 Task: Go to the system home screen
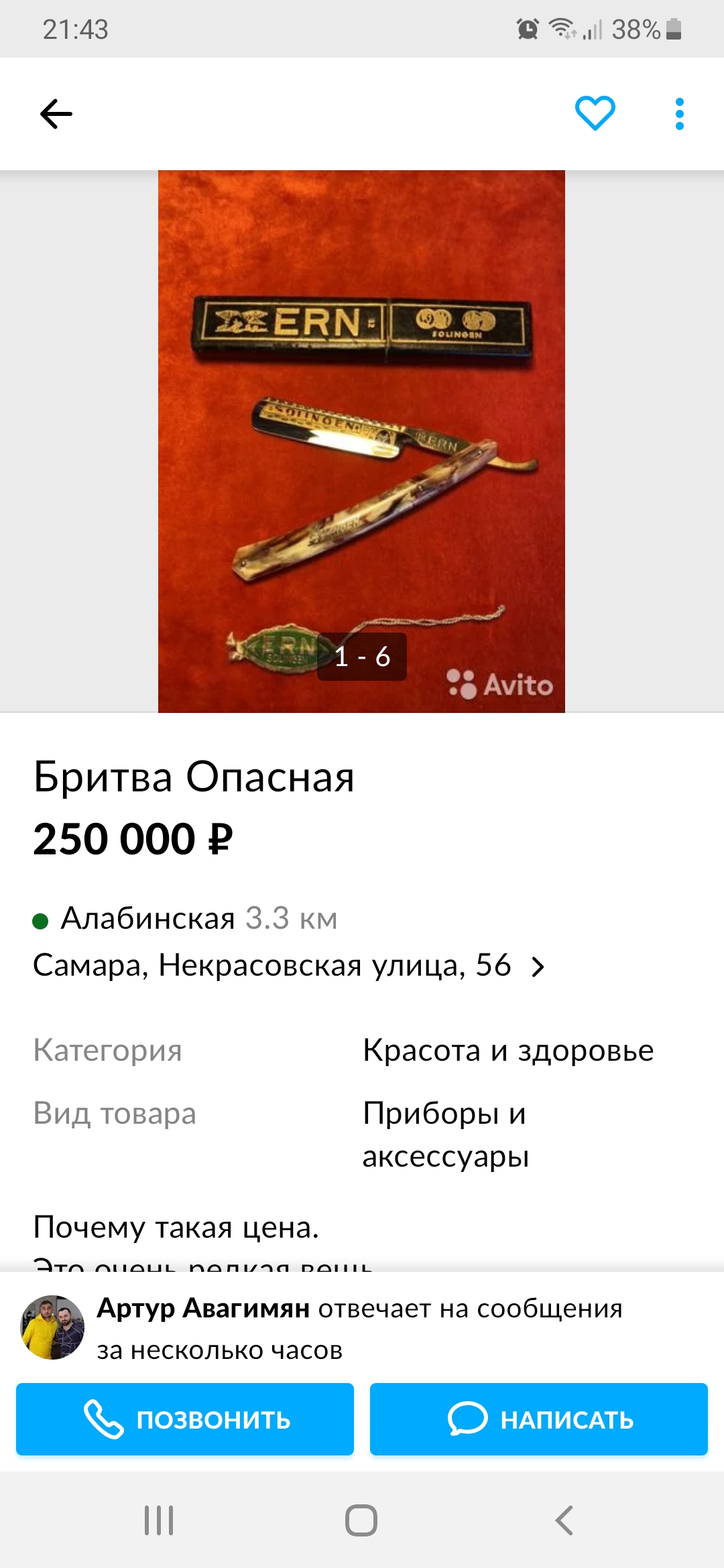pos(361,1520)
